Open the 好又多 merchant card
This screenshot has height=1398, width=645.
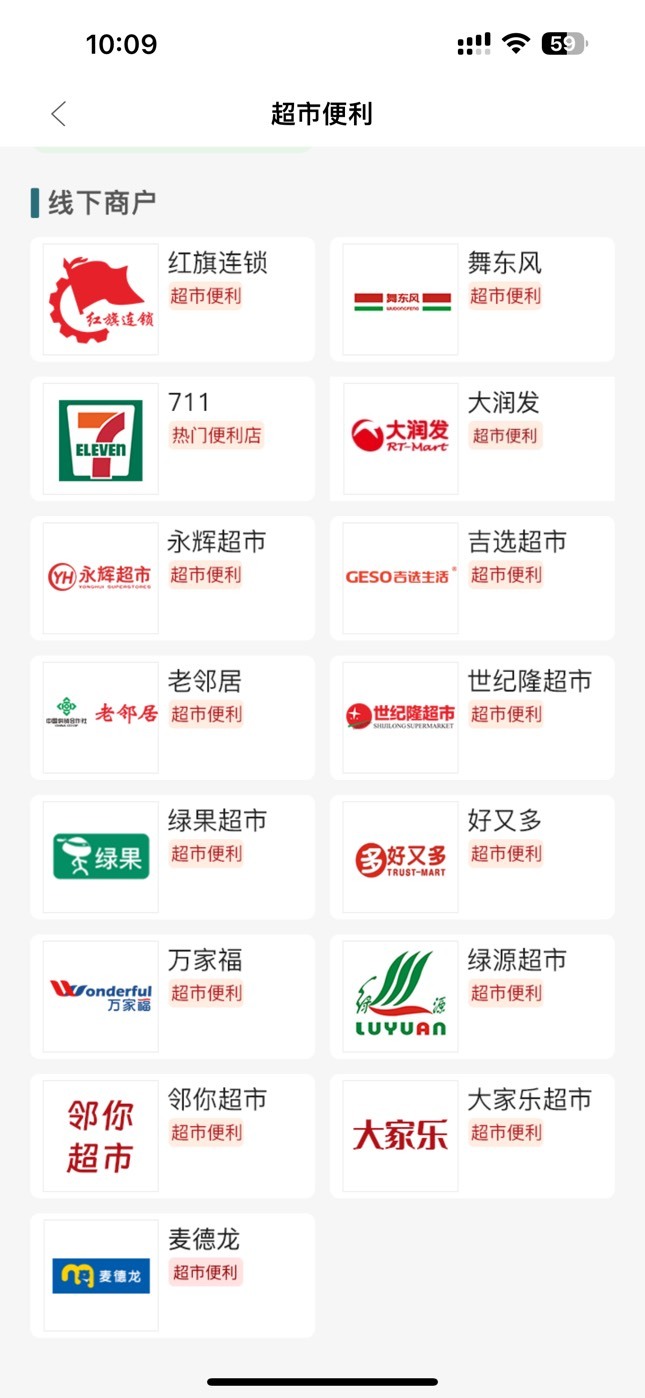(x=472, y=857)
